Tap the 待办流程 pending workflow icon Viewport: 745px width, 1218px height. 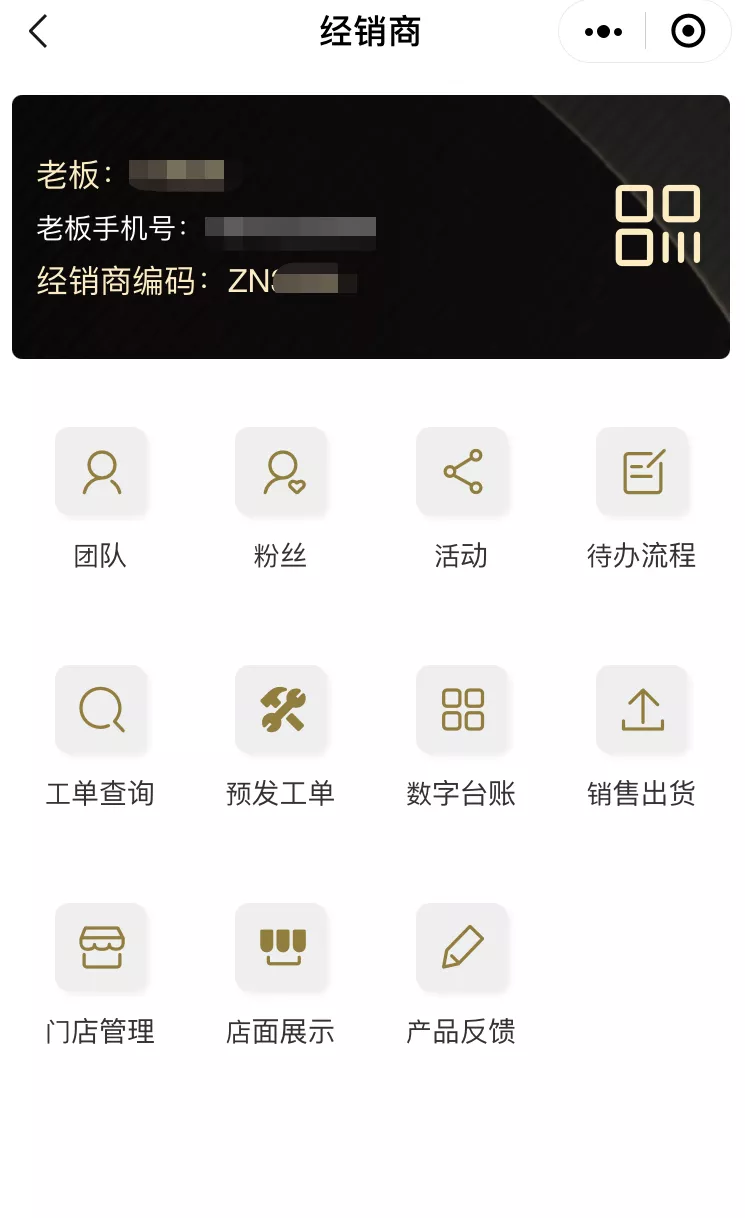(642, 472)
